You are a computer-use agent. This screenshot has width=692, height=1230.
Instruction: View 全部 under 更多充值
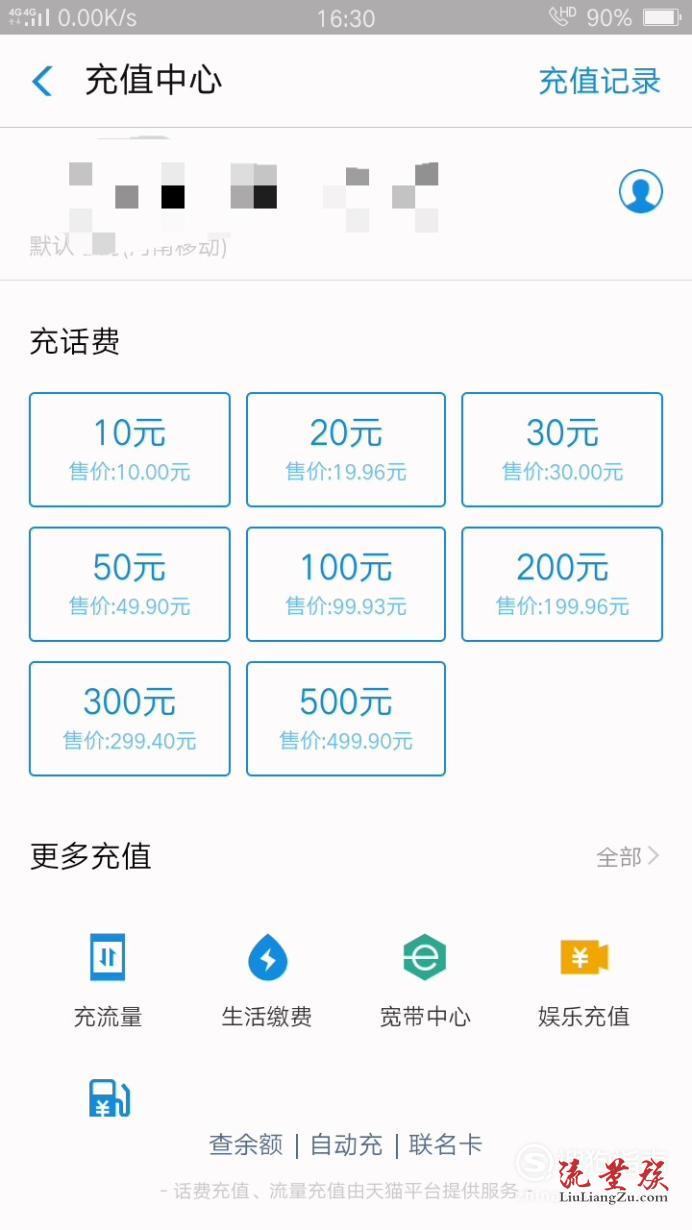tap(628, 857)
